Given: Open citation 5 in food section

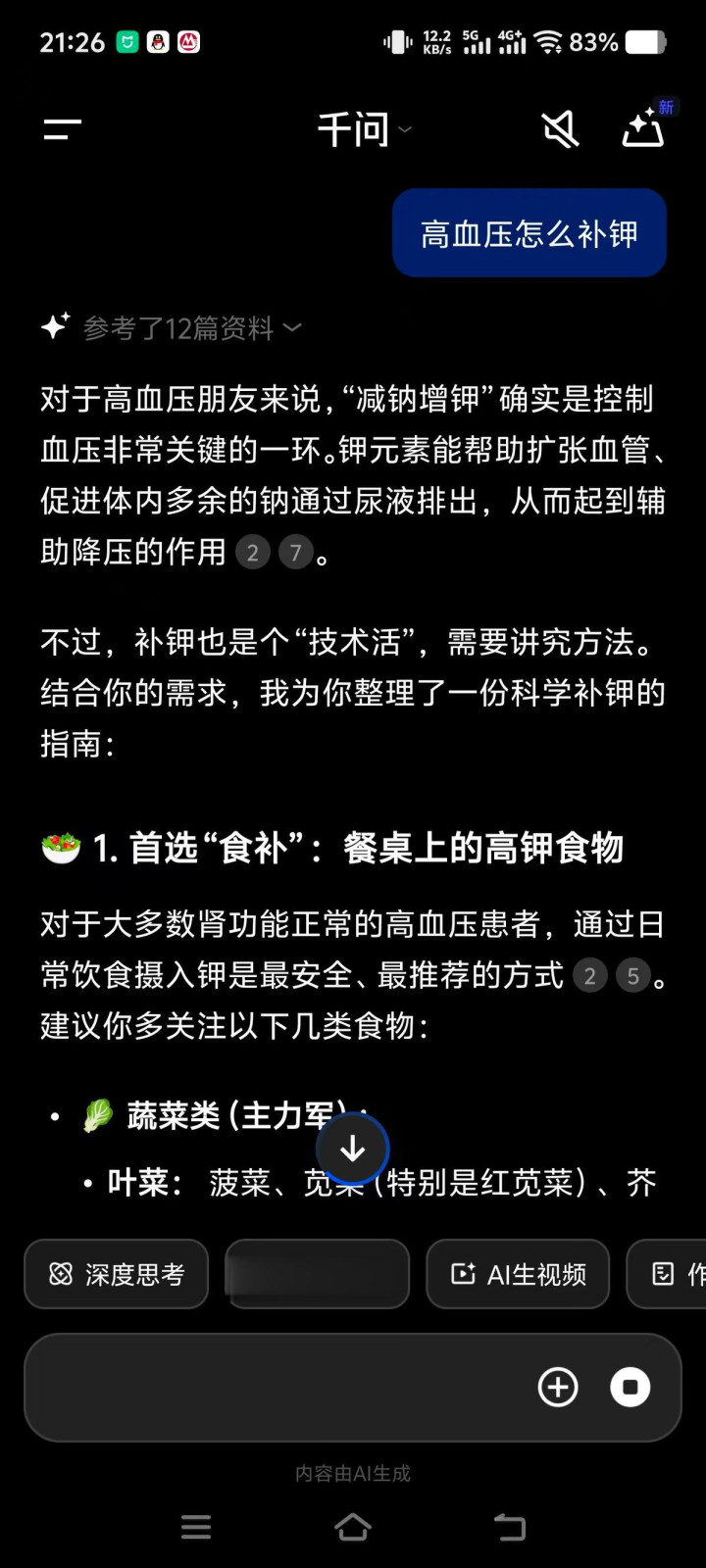Looking at the screenshot, I should 632,976.
